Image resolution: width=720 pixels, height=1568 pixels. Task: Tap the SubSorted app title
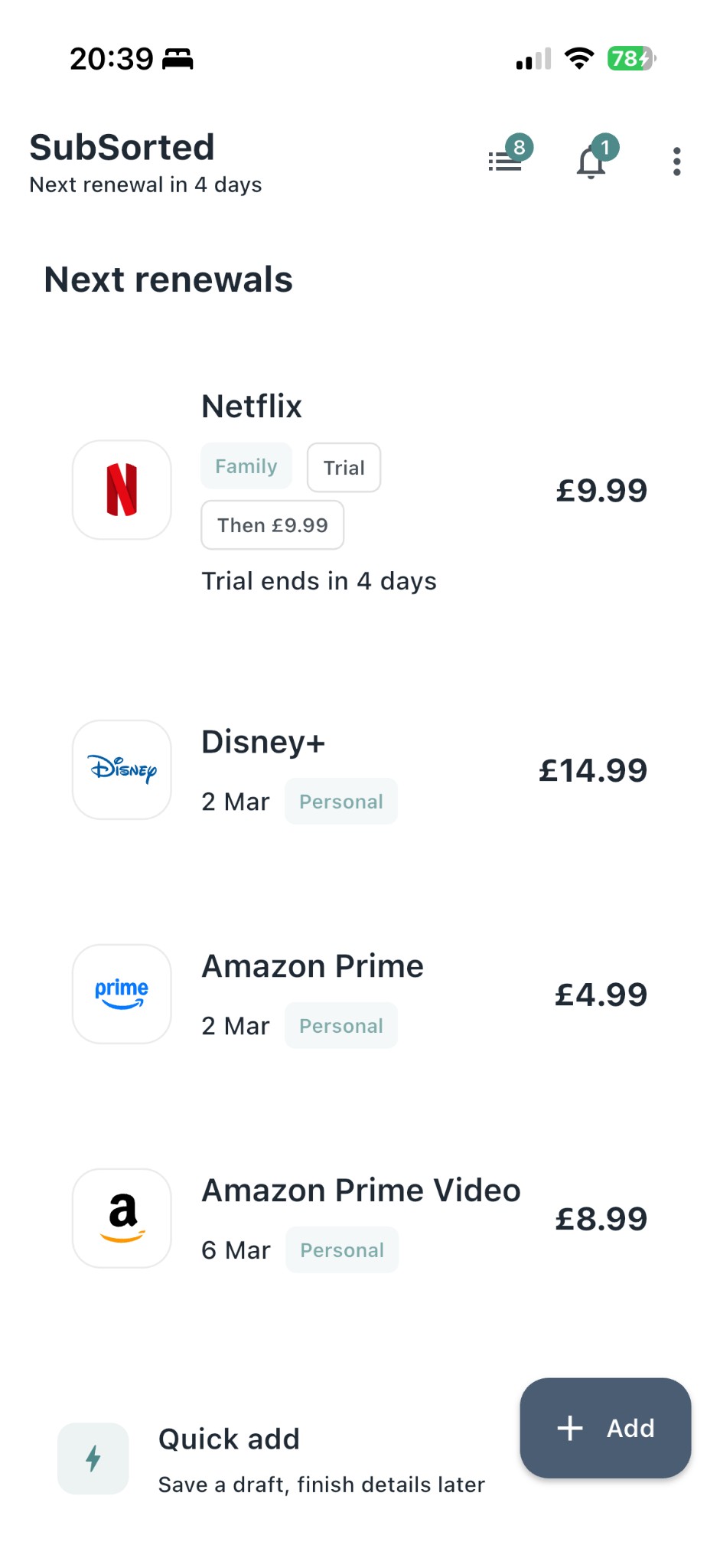pyautogui.click(x=122, y=146)
